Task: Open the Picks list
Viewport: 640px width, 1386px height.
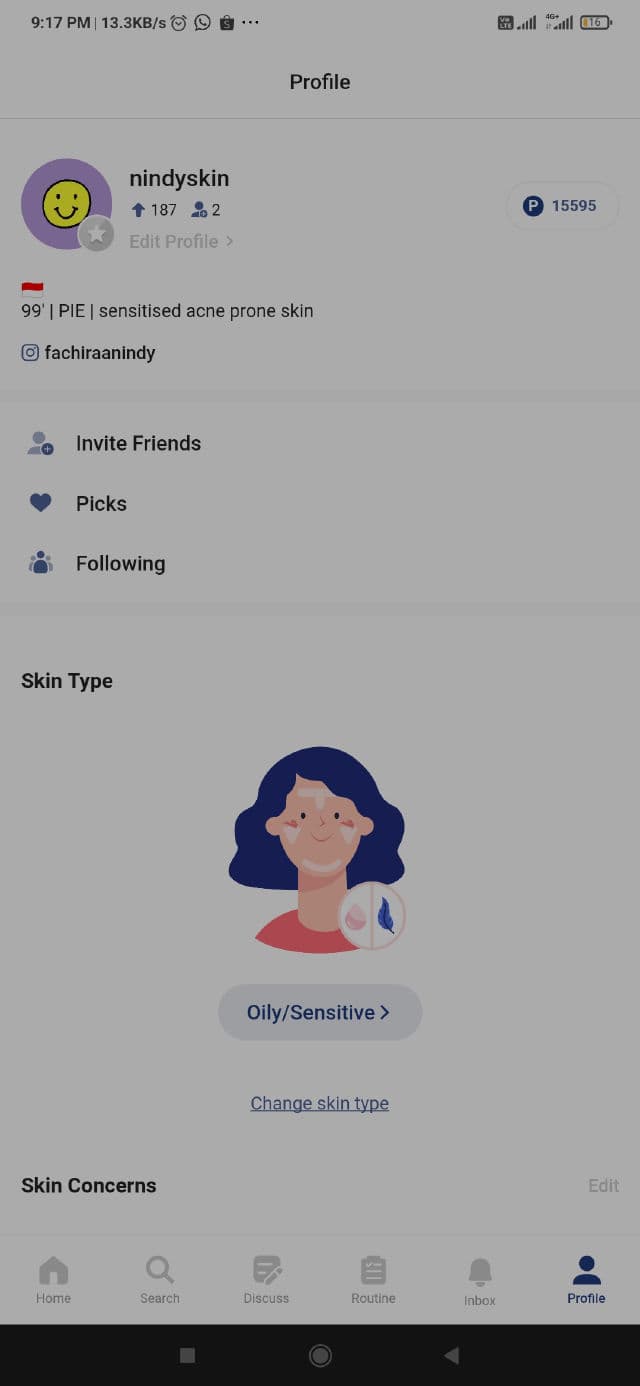Action: (x=101, y=504)
